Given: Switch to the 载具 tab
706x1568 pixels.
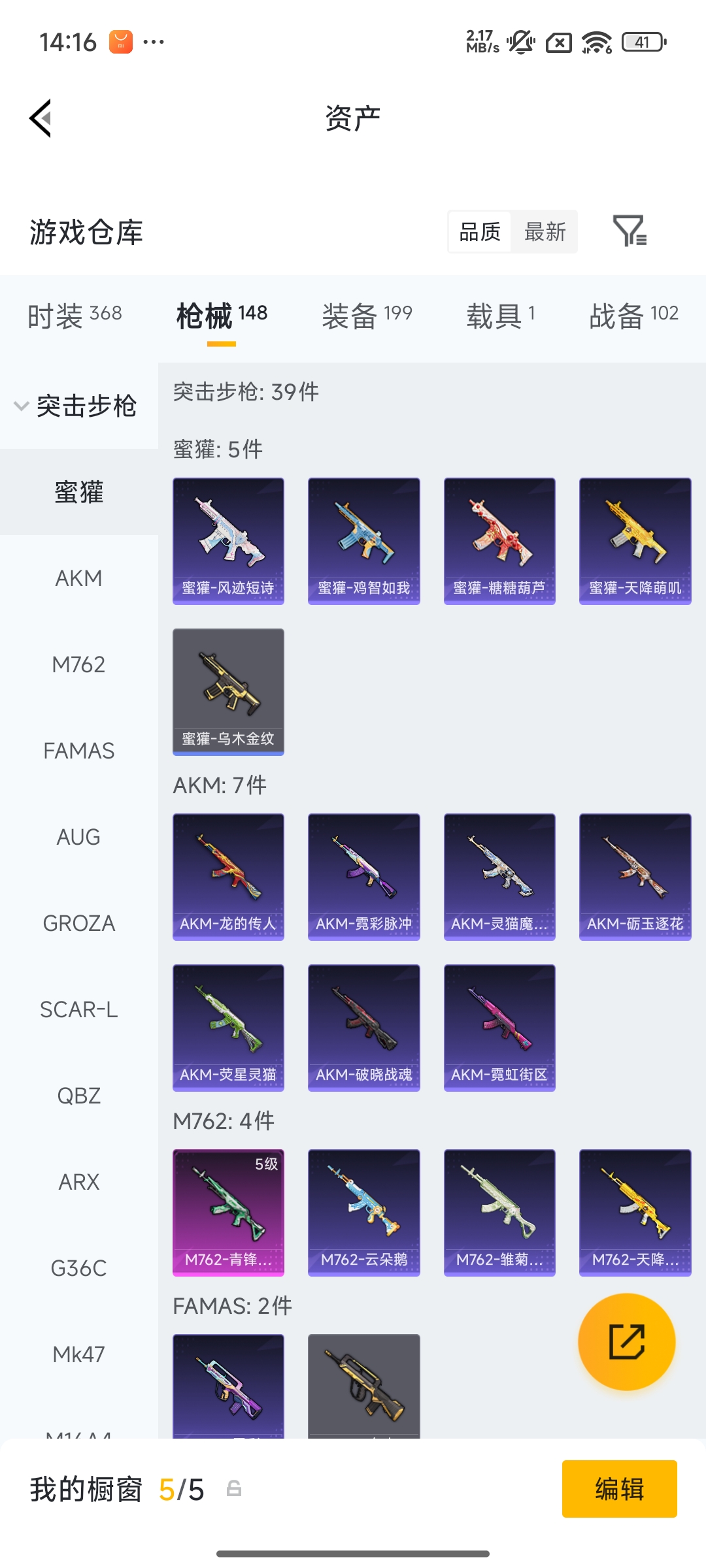Looking at the screenshot, I should tap(501, 316).
